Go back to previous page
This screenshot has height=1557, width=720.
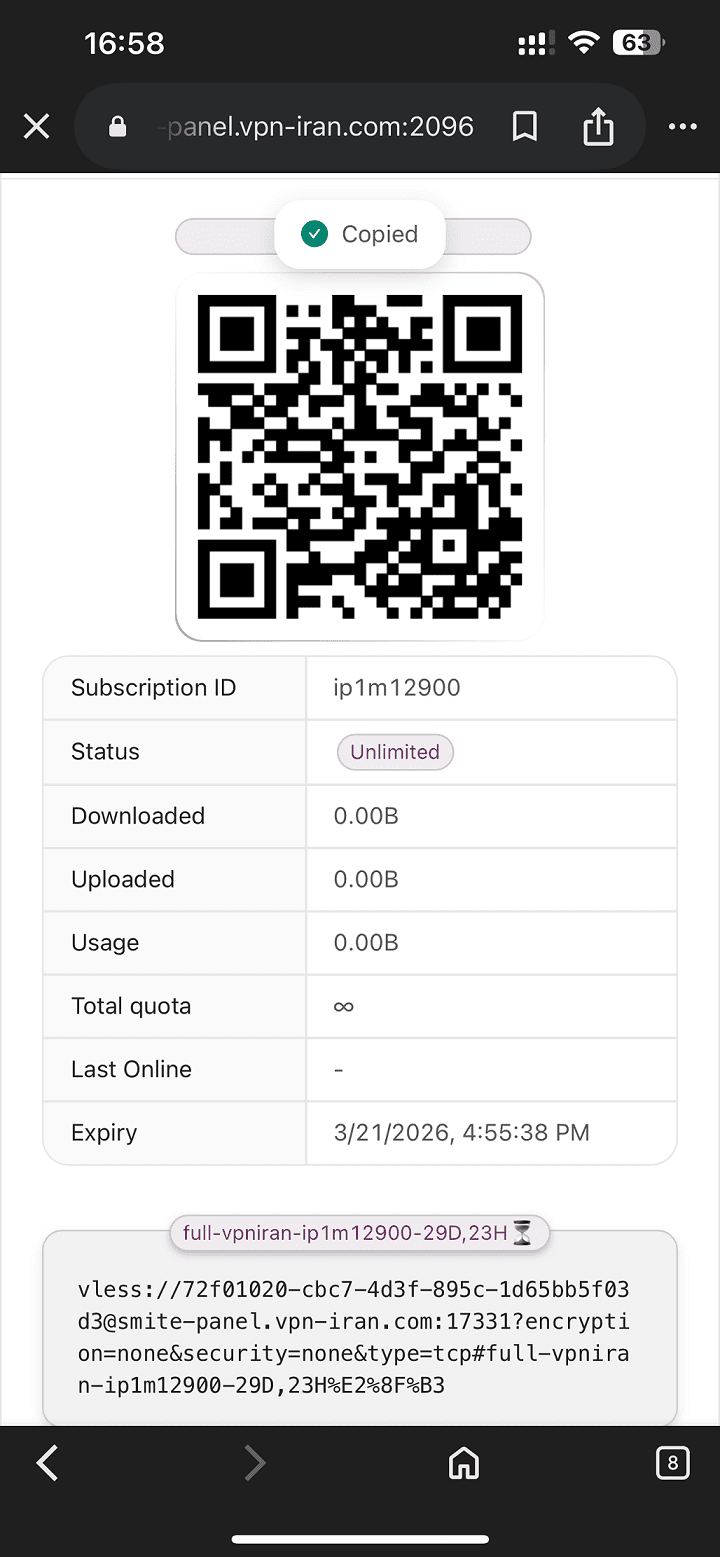[47, 1464]
